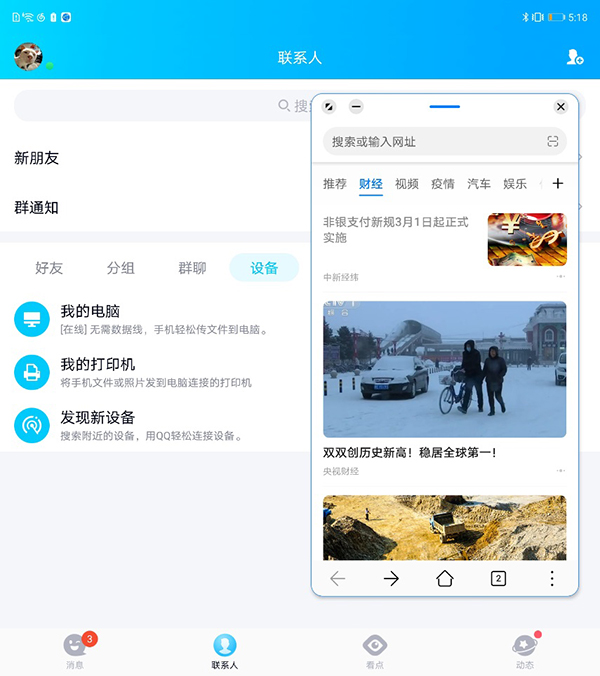Add a news channel with plus
The image size is (600, 676).
point(558,184)
